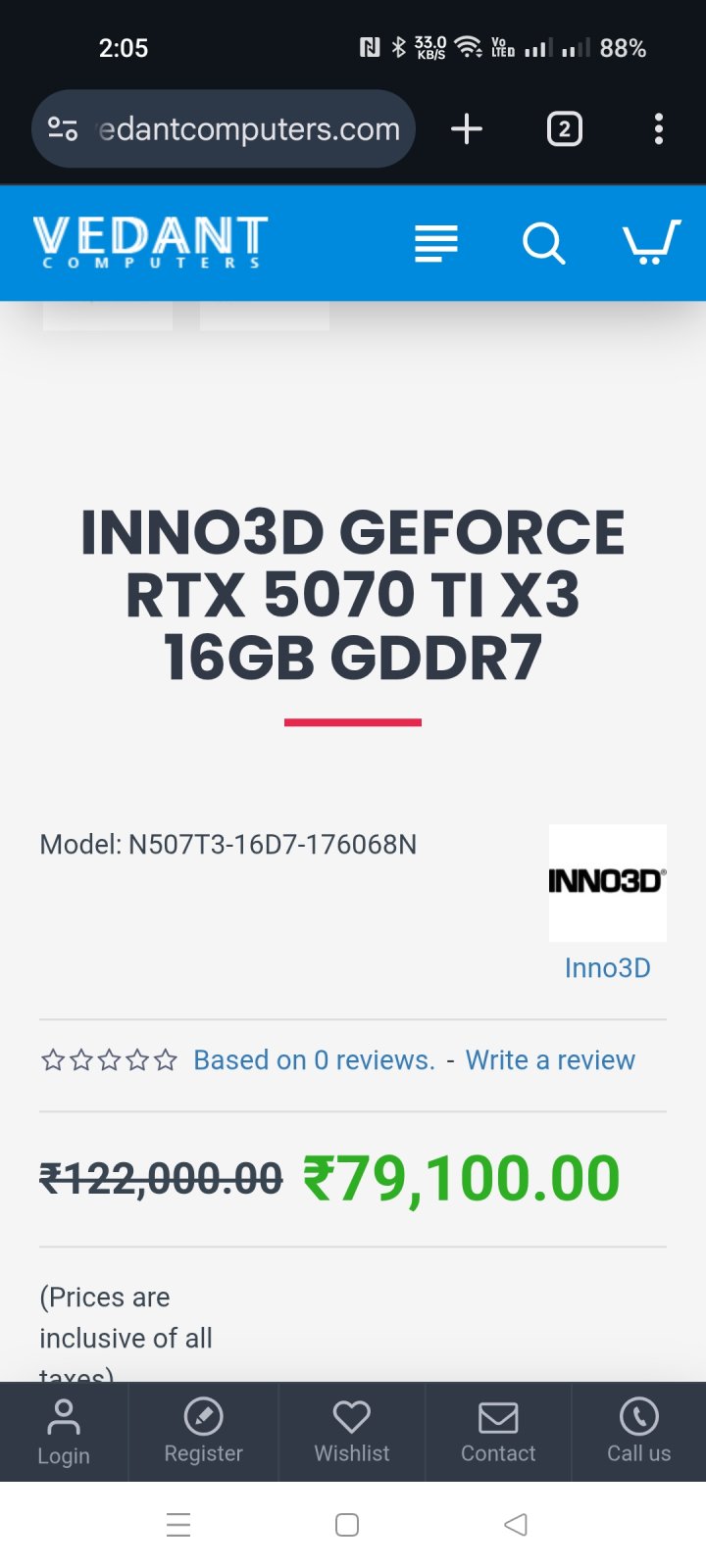This screenshot has height=1568, width=706.
Task: Go to the Vedant Computers homepage
Action: 150,241
